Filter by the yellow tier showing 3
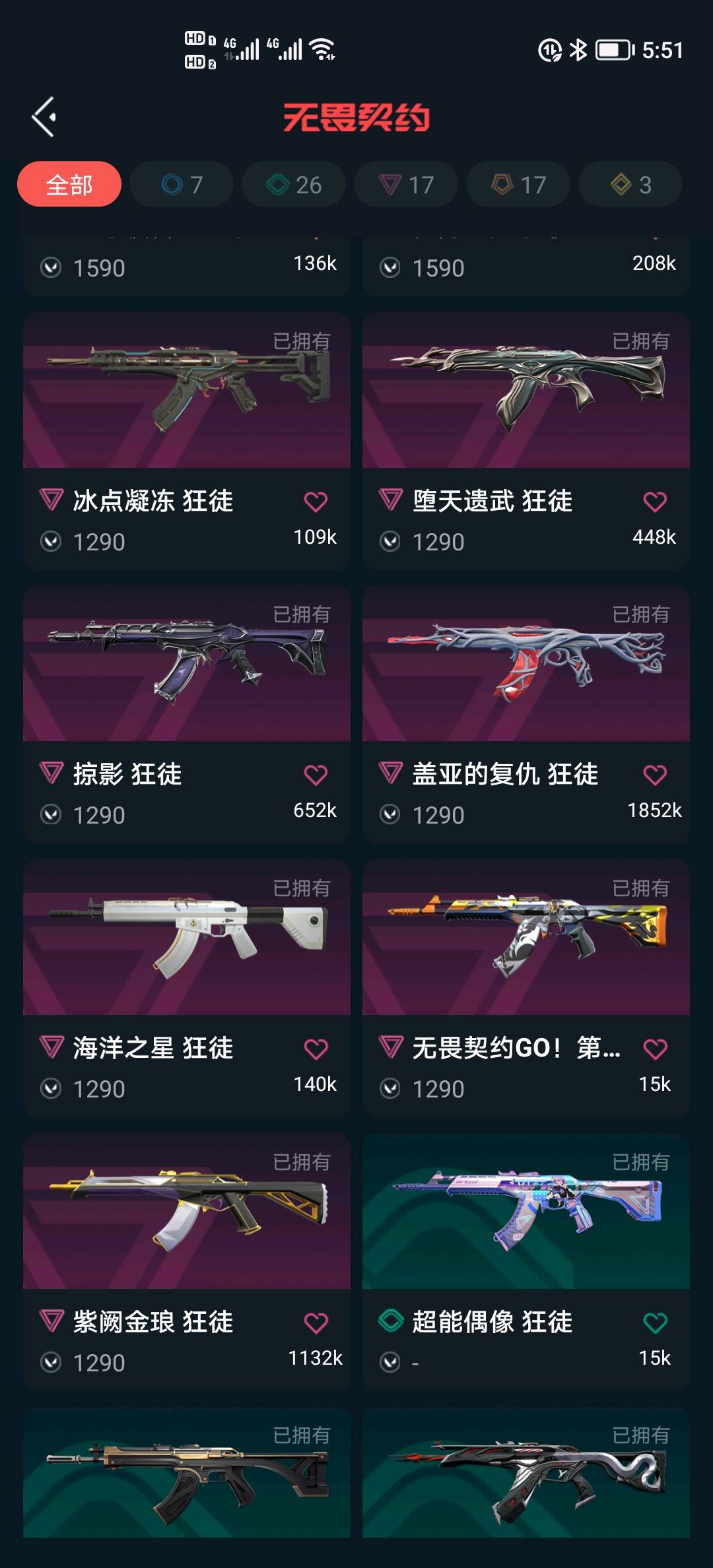The width and height of the screenshot is (713, 1568). 630,184
